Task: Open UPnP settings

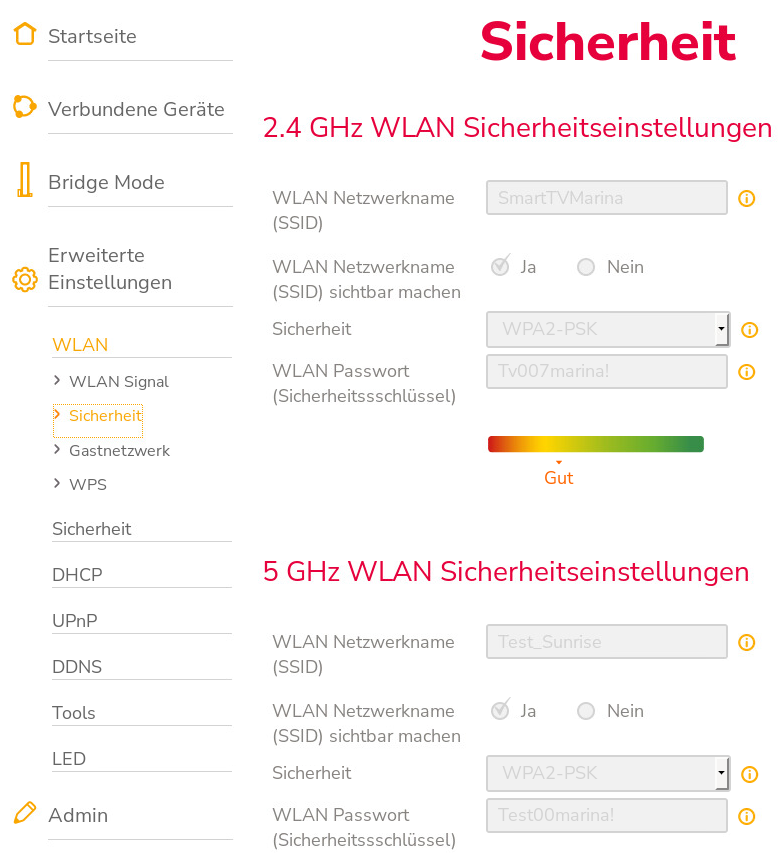Action: pyautogui.click(x=75, y=621)
